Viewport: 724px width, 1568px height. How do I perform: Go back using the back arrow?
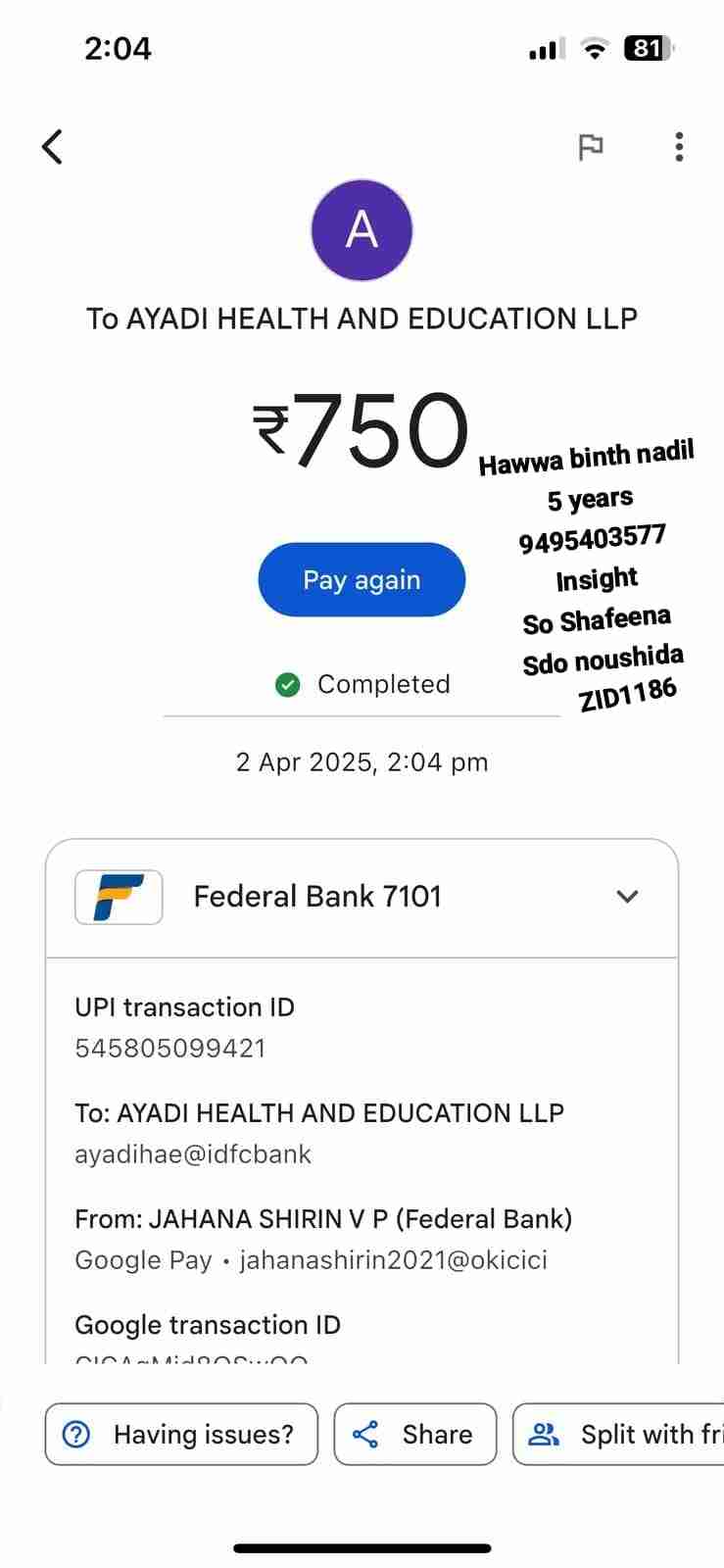[x=53, y=147]
